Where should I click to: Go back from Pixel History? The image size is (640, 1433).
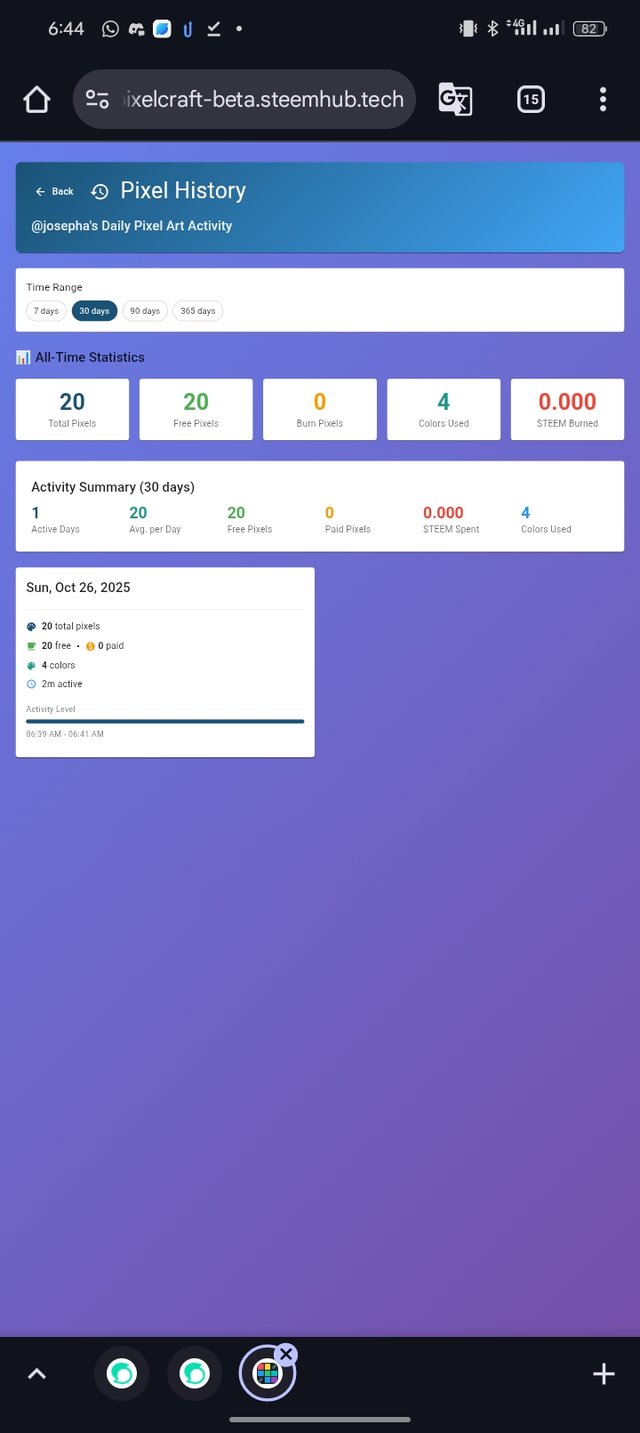54,191
